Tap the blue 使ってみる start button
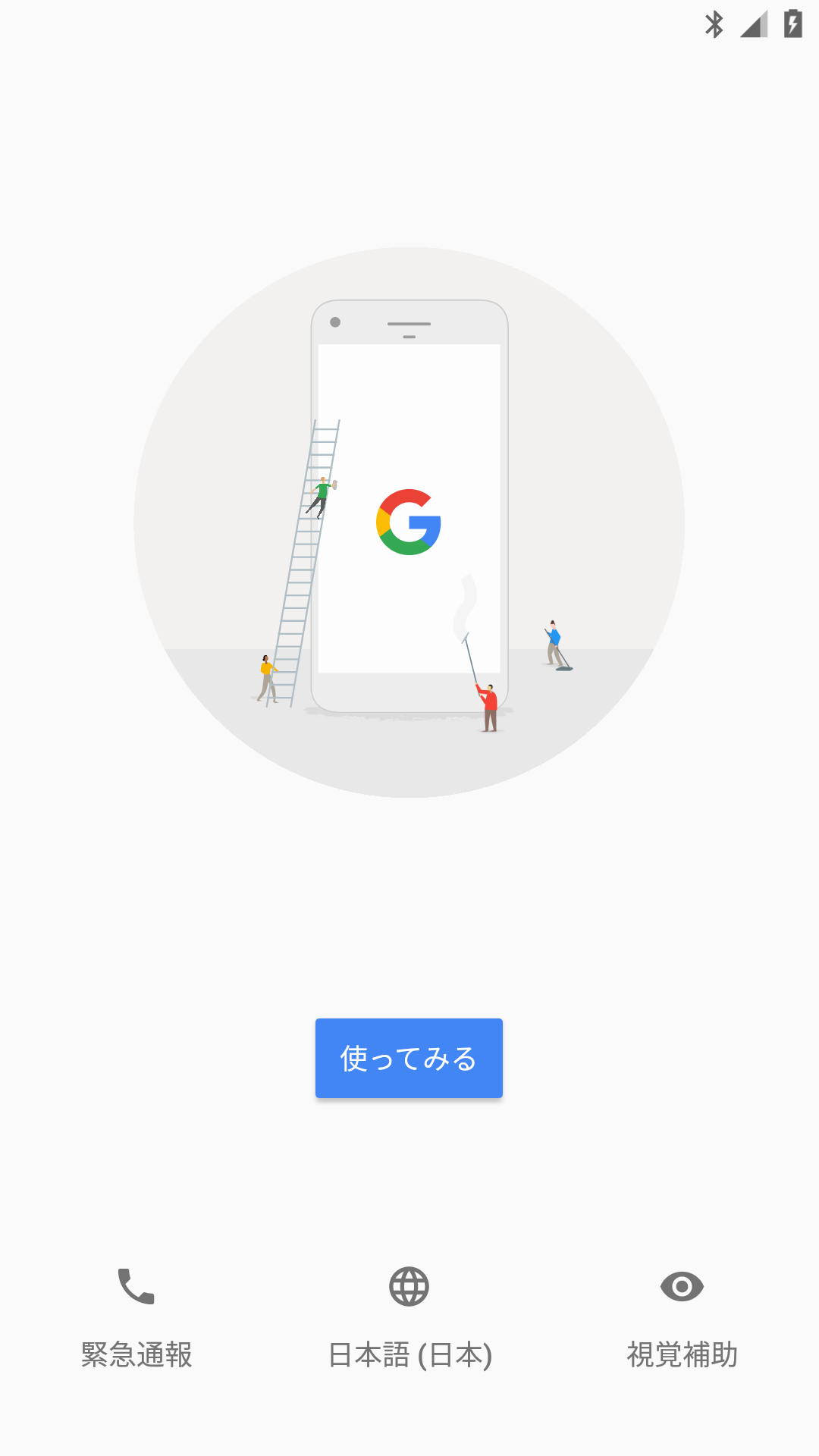 (x=409, y=1058)
